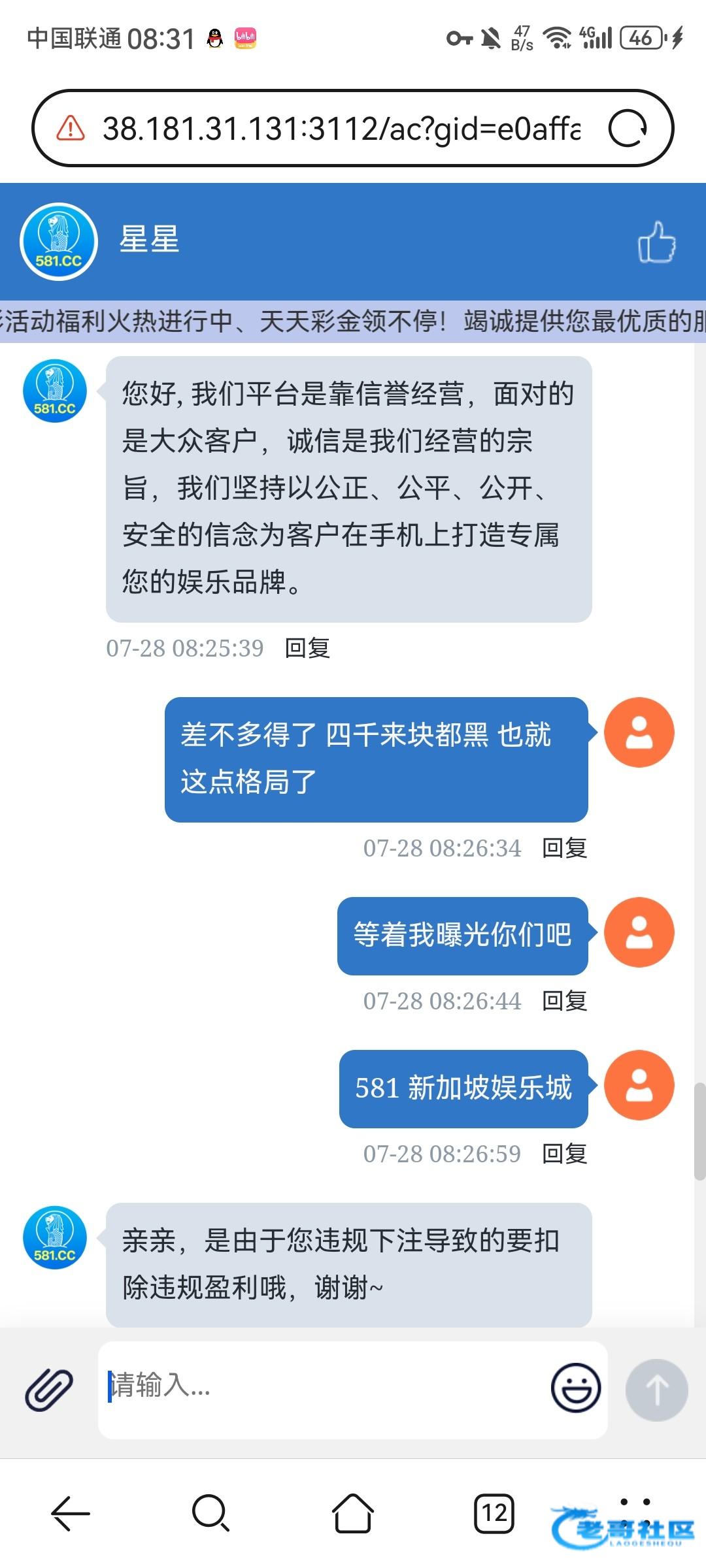Open the emoji picker
The height and width of the screenshot is (1568, 706).
(x=575, y=1387)
